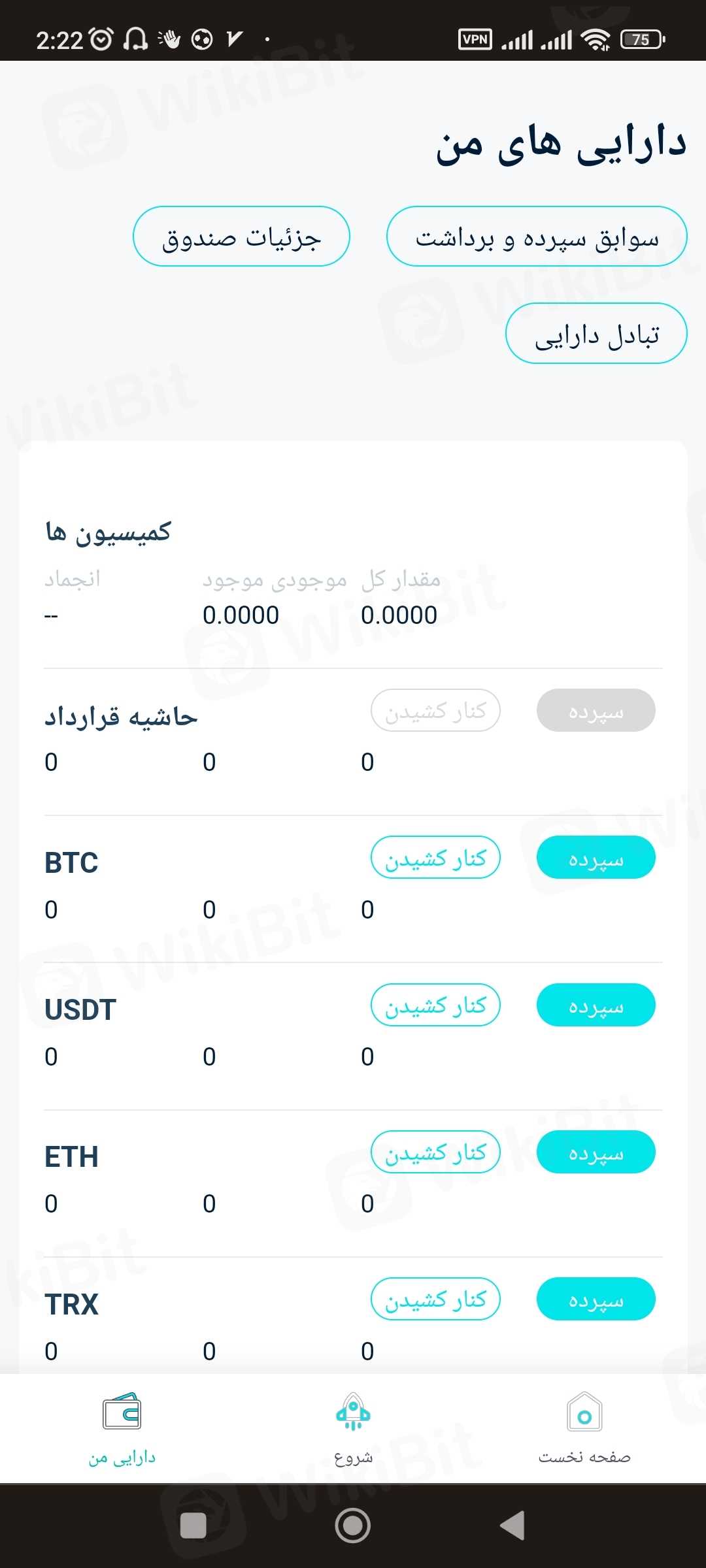
Task: Tap کنار کشیدن (withdraw) for BTC
Action: [435, 857]
